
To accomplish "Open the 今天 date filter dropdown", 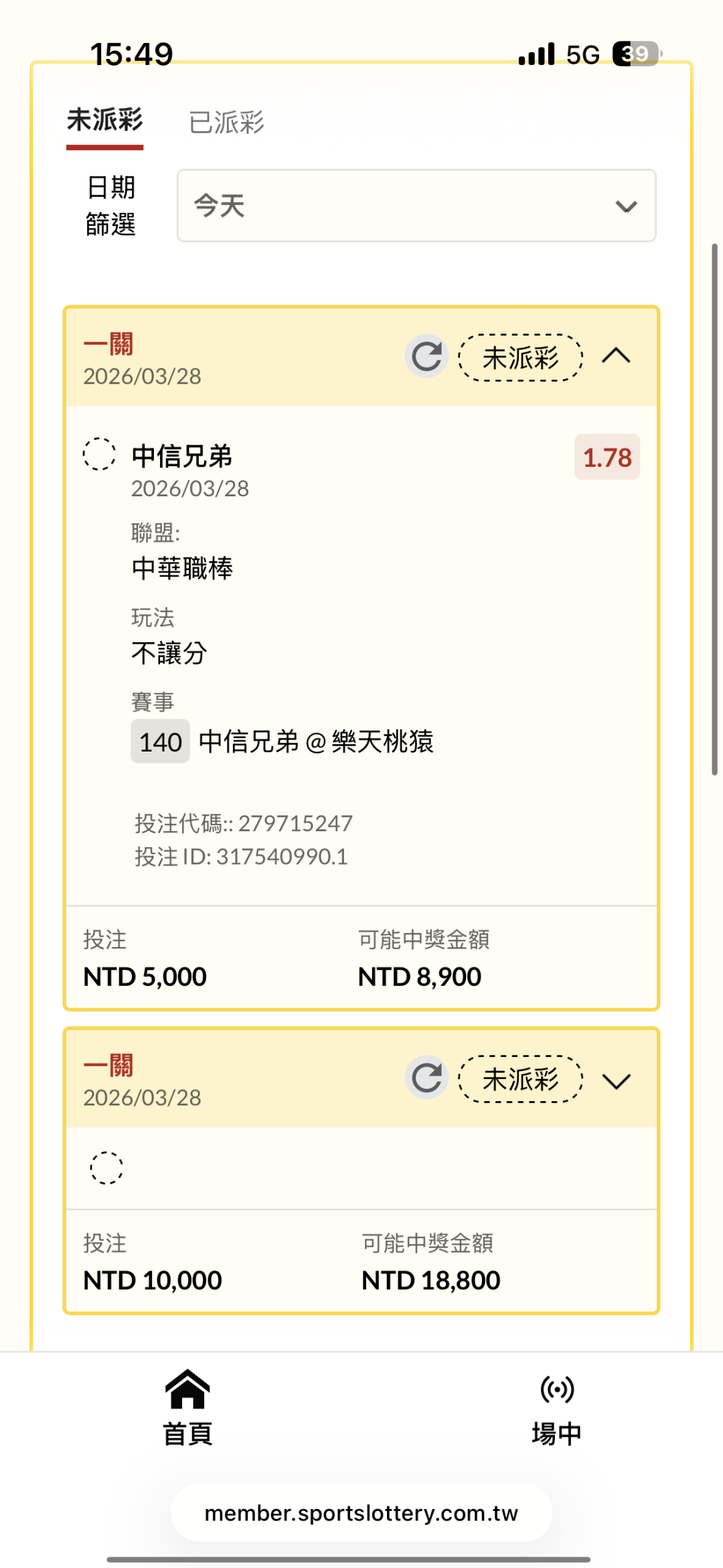I will pyautogui.click(x=416, y=206).
